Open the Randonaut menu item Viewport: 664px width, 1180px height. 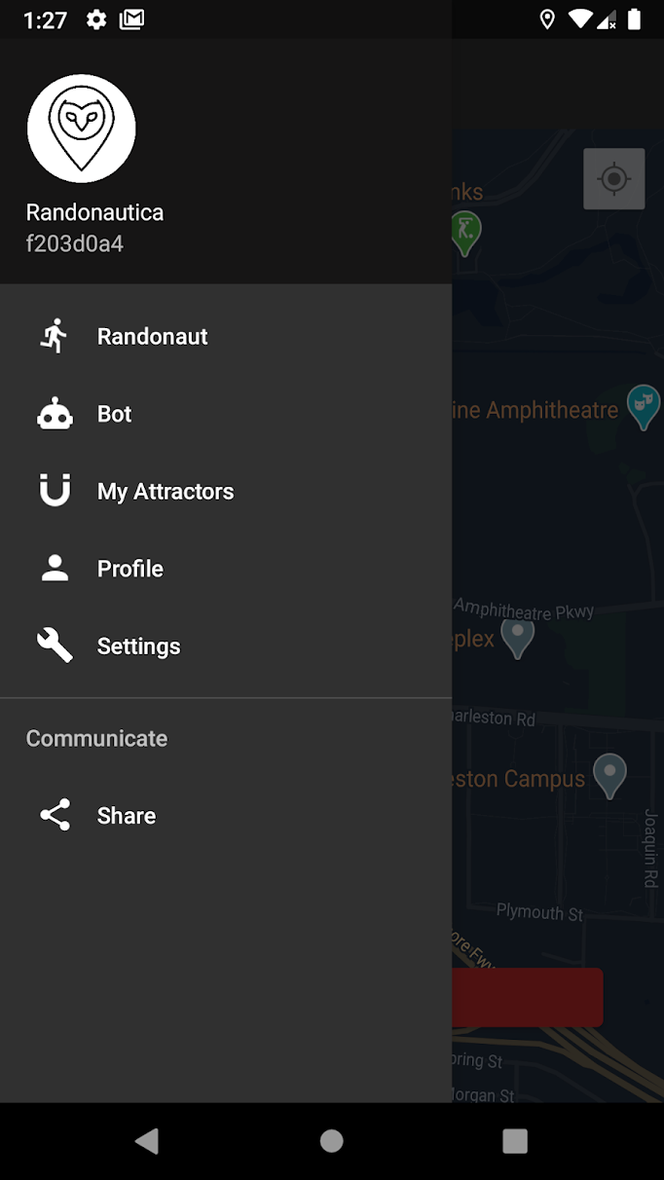pyautogui.click(x=226, y=336)
